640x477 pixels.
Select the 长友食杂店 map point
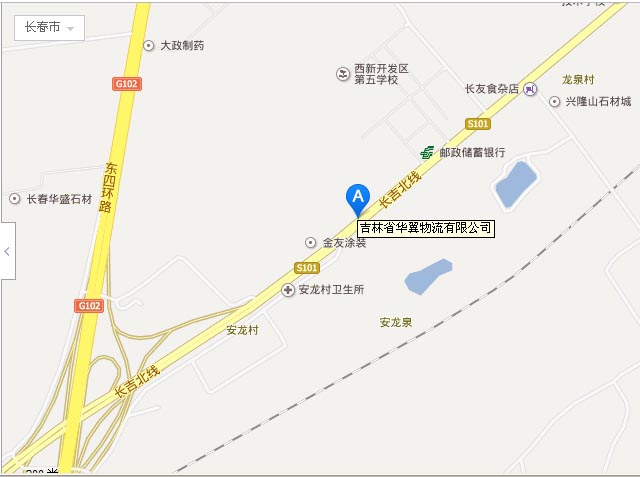(531, 88)
